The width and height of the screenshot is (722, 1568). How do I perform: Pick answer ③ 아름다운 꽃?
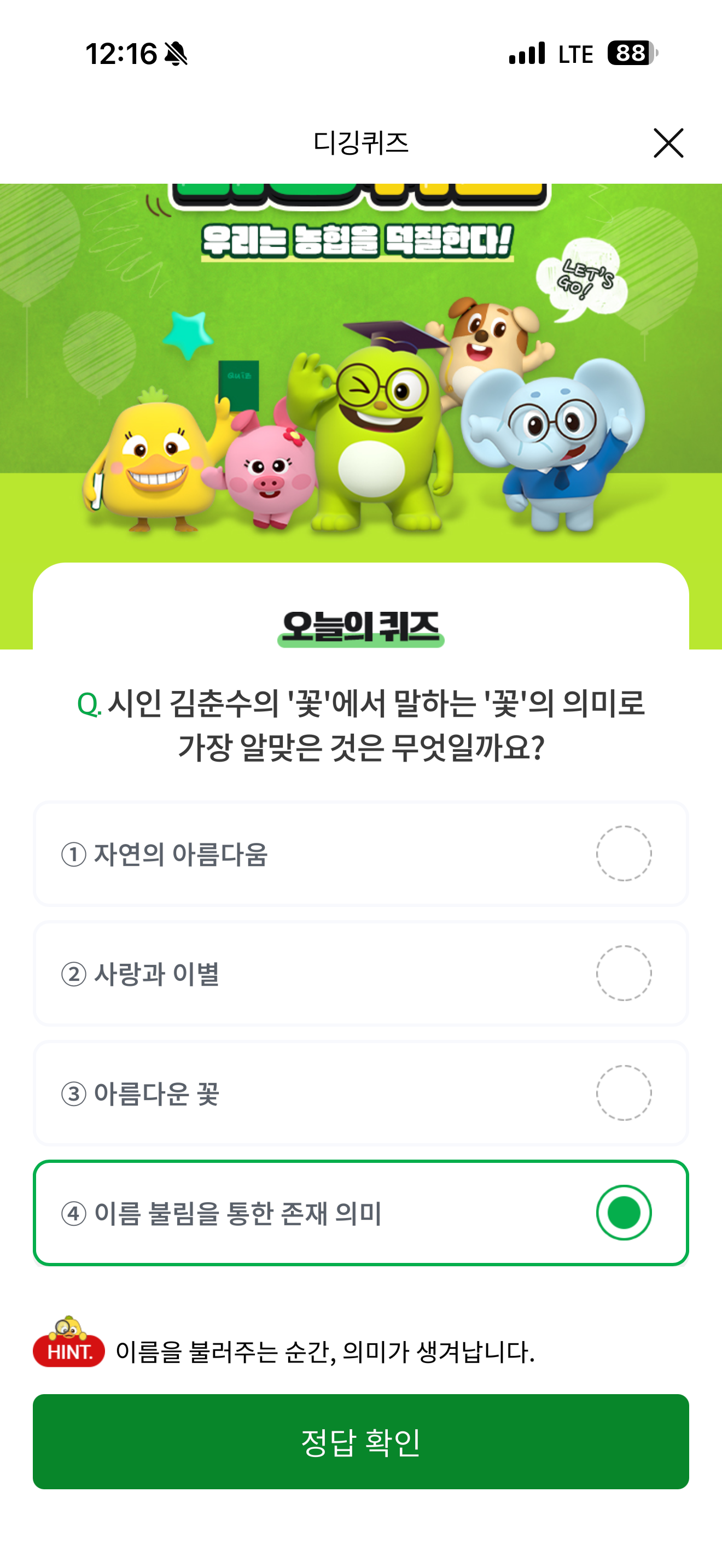pyautogui.click(x=361, y=1093)
